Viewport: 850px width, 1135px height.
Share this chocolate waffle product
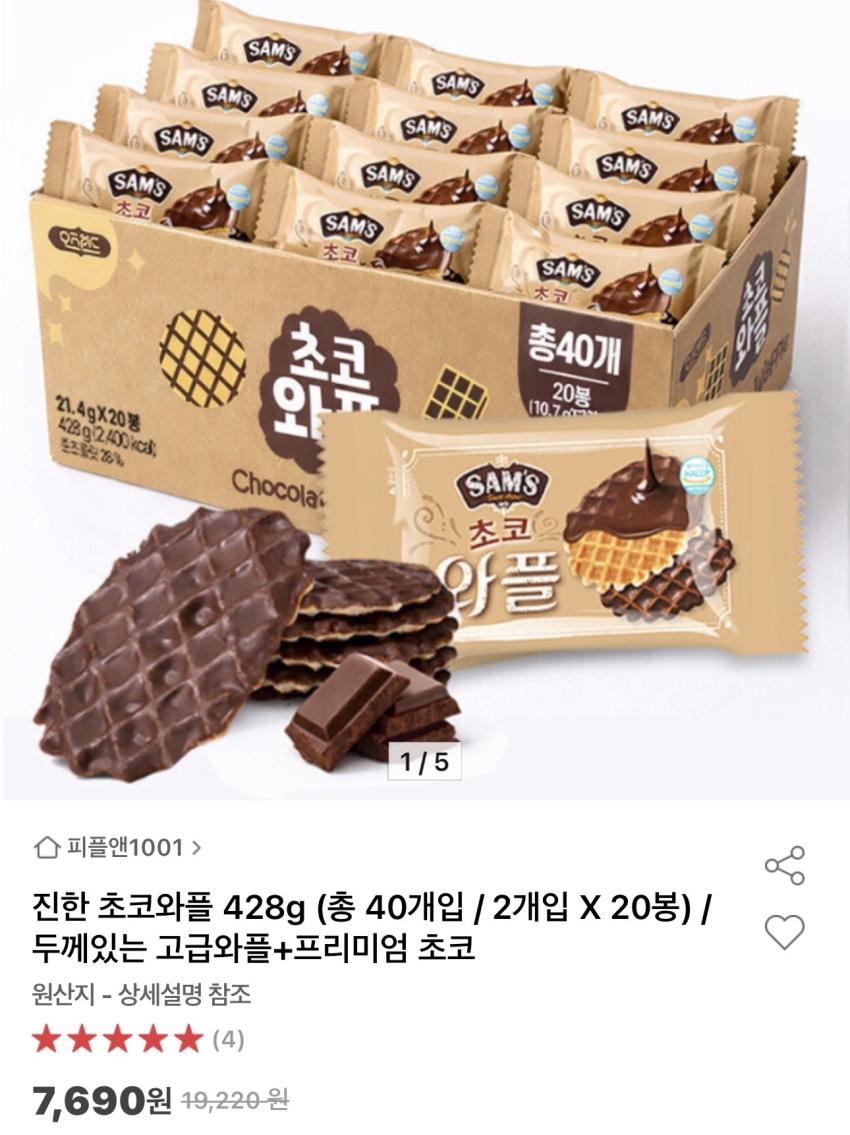784,866
